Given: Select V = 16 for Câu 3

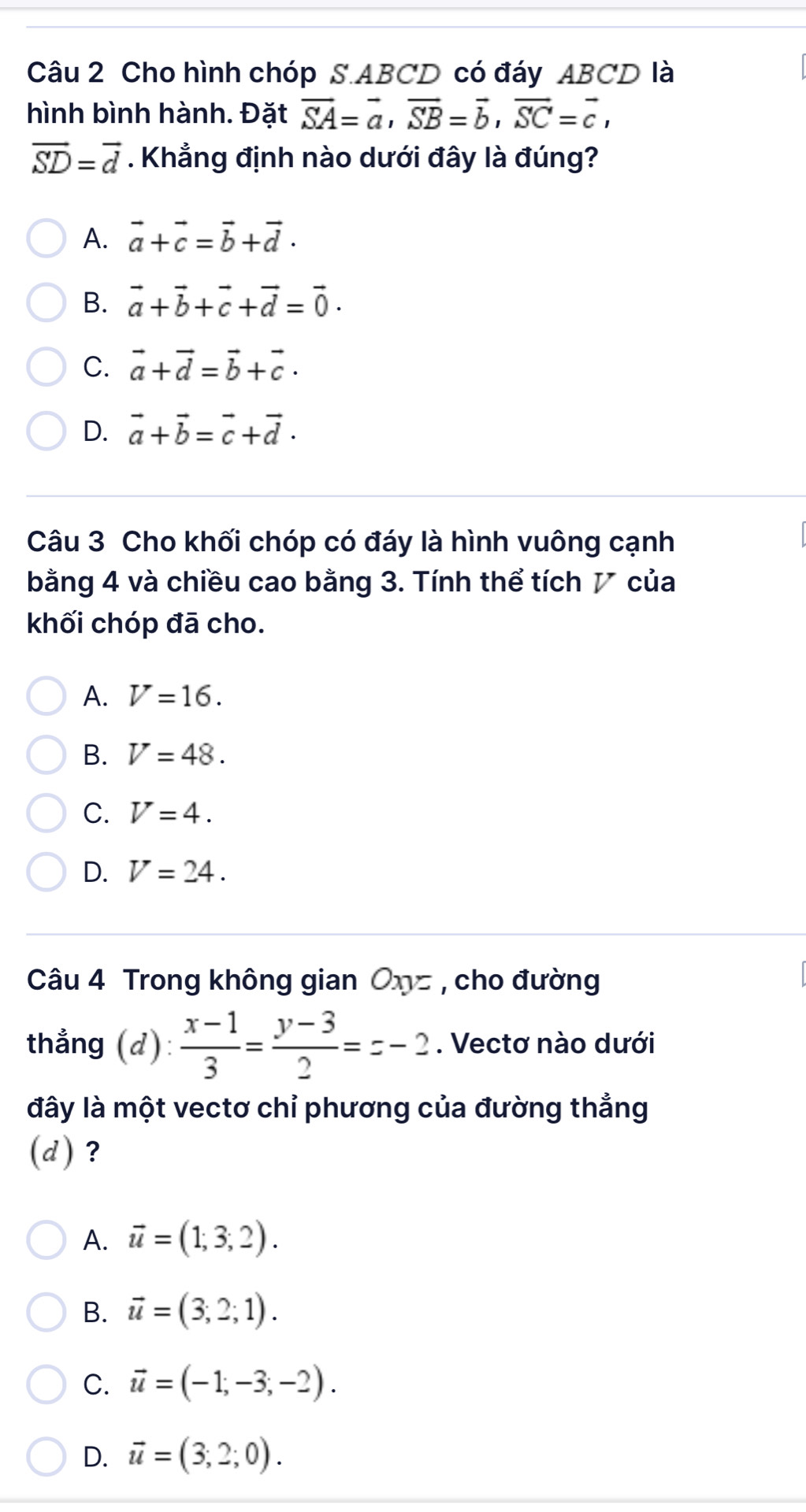Looking at the screenshot, I should point(46,696).
